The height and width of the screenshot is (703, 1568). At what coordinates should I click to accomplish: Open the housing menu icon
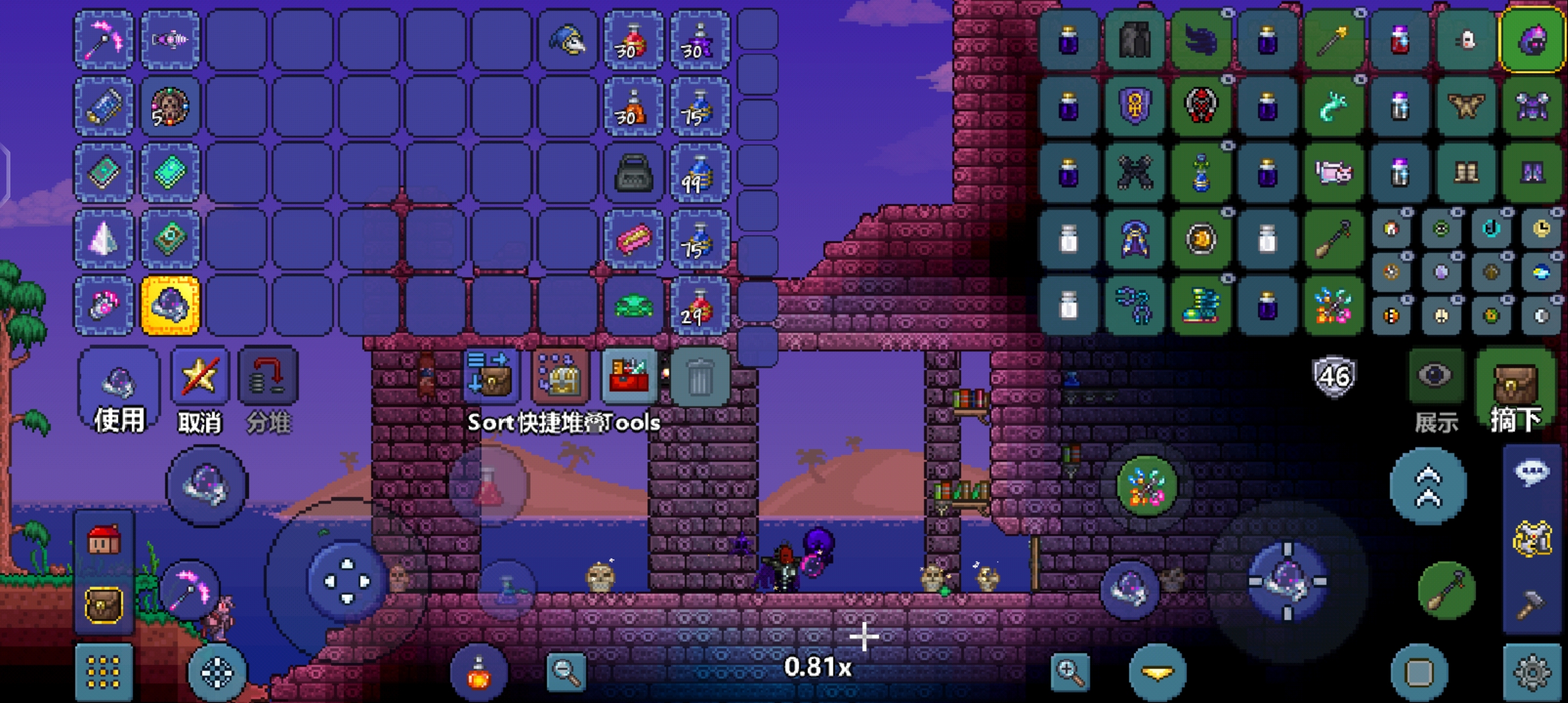click(104, 539)
